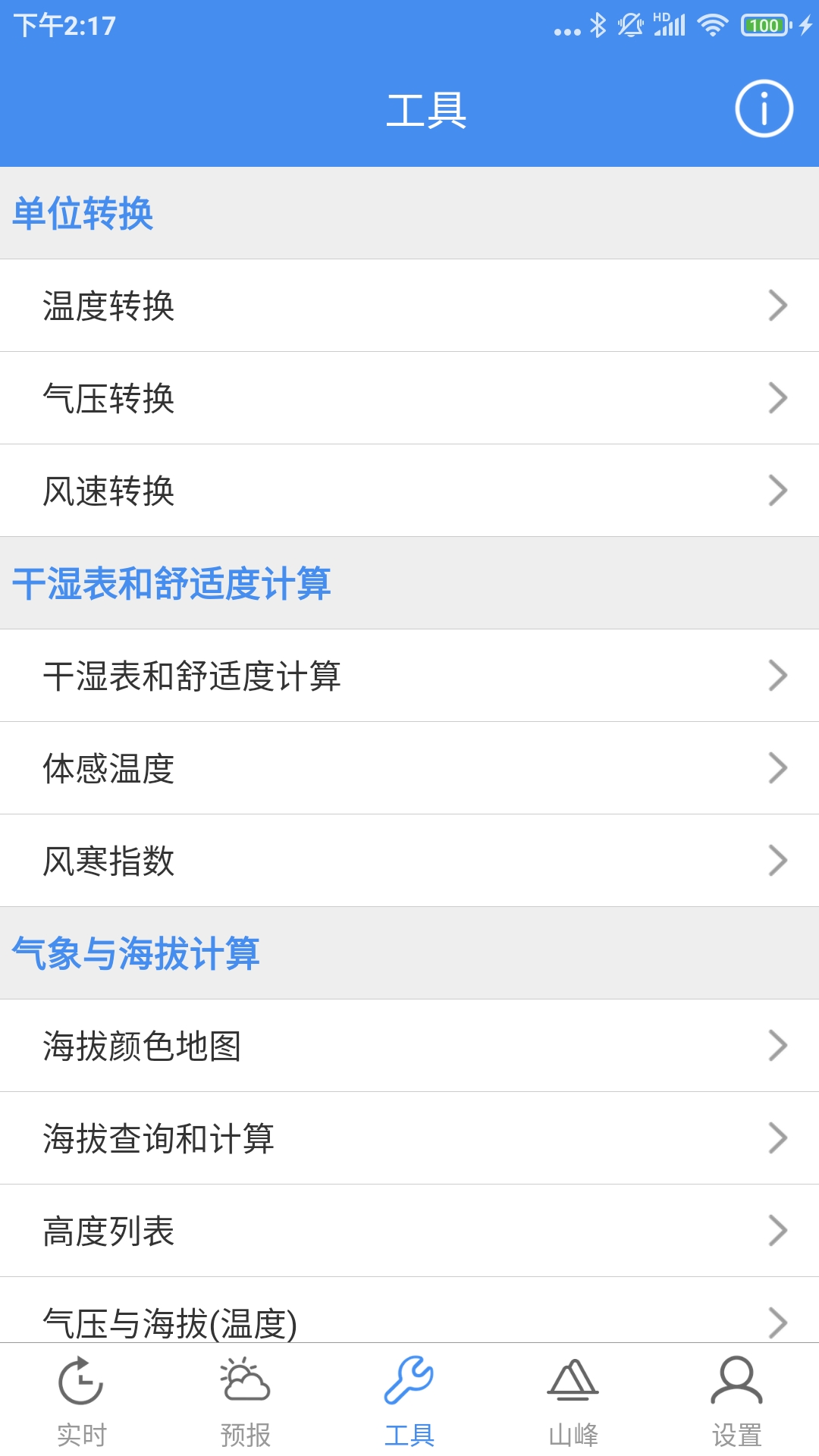Open the 体感温度 calculator
Image resolution: width=819 pixels, height=1456 pixels.
(409, 768)
